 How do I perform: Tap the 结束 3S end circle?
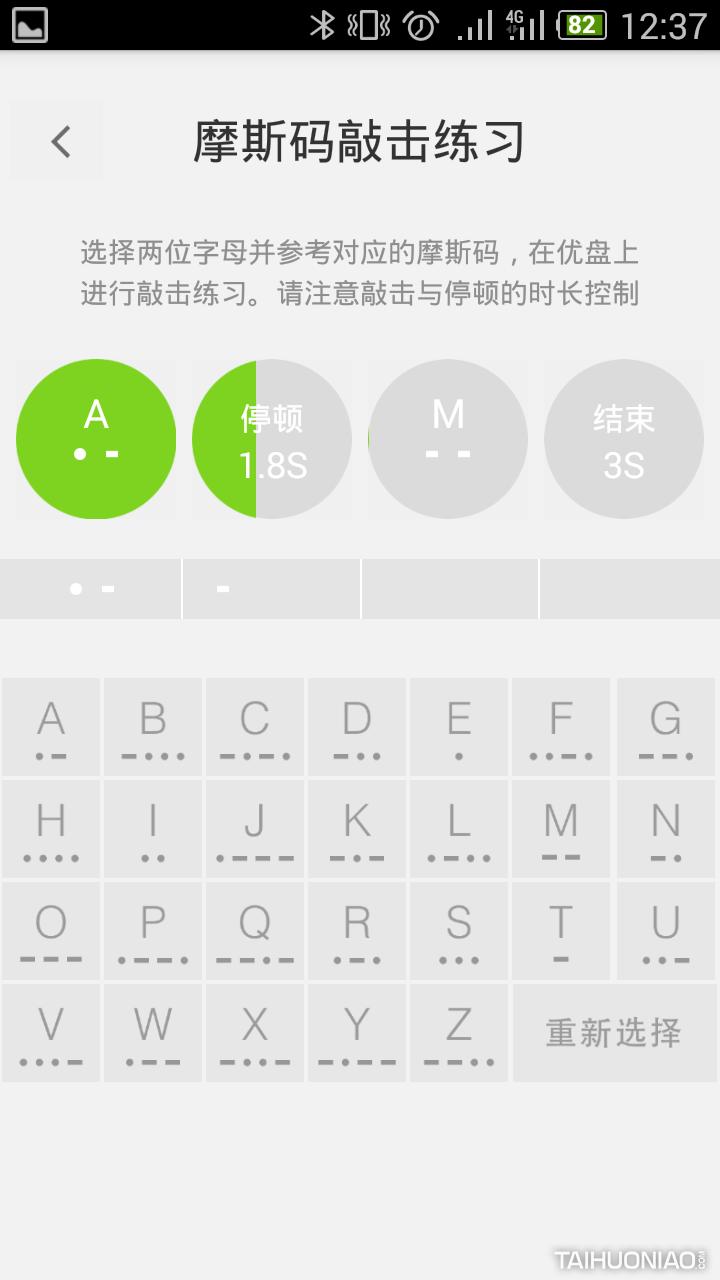click(624, 438)
